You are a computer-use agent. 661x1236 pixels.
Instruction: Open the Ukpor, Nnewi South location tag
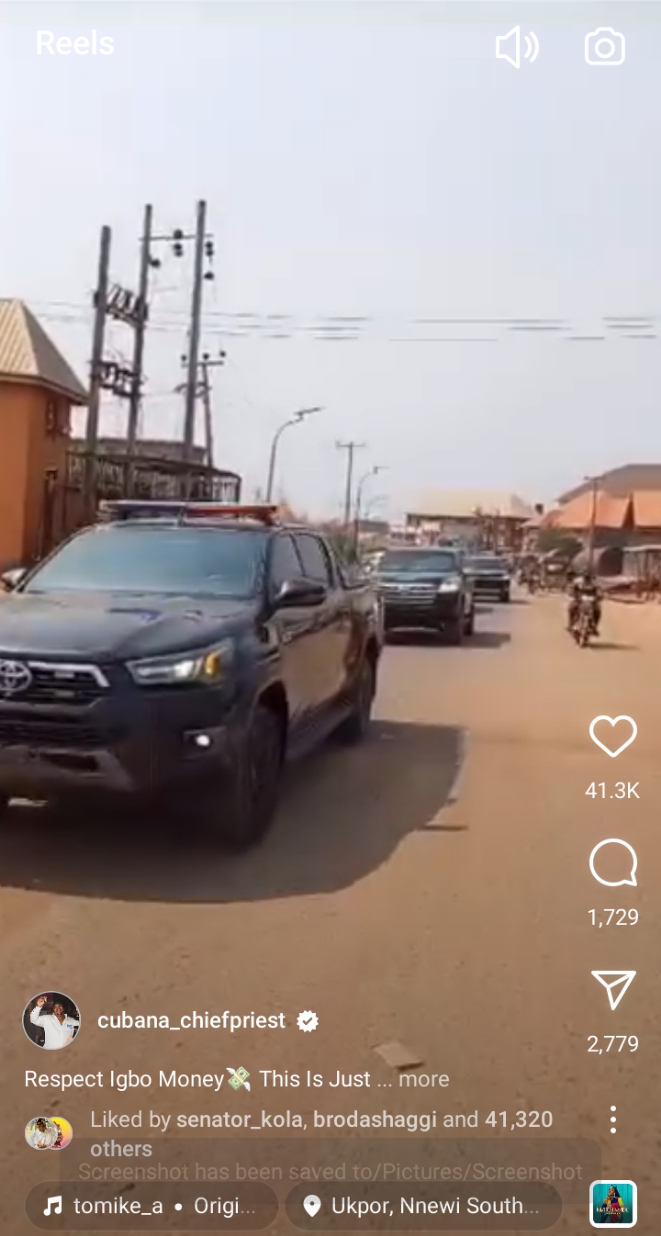click(424, 1206)
